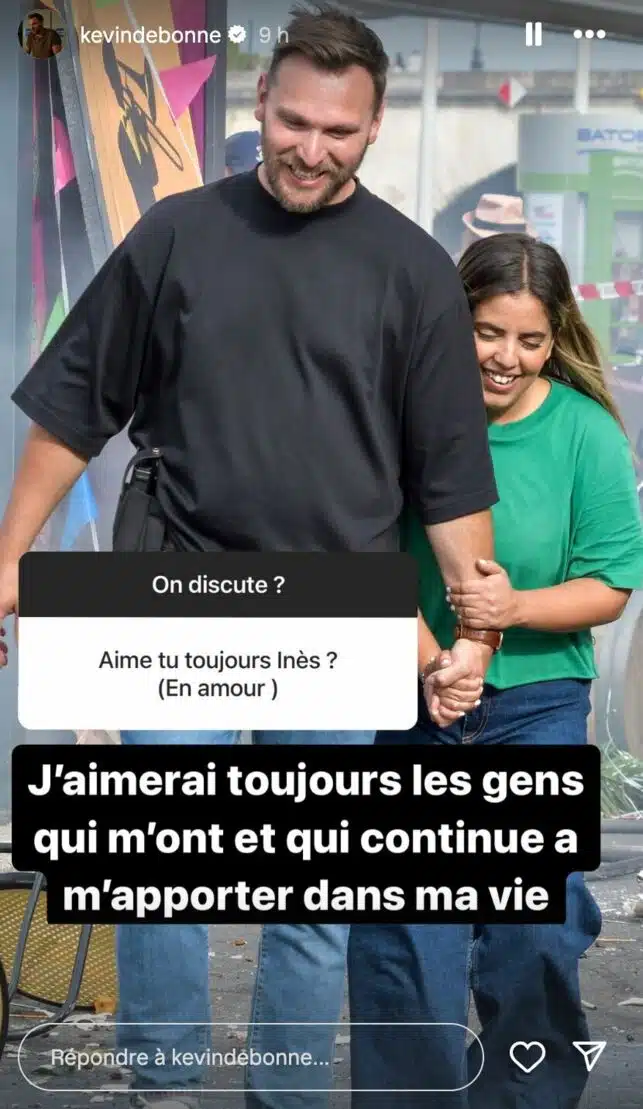Viewport: 643px width, 1109px height.
Task: Like this story with the heart
Action: [527, 1056]
